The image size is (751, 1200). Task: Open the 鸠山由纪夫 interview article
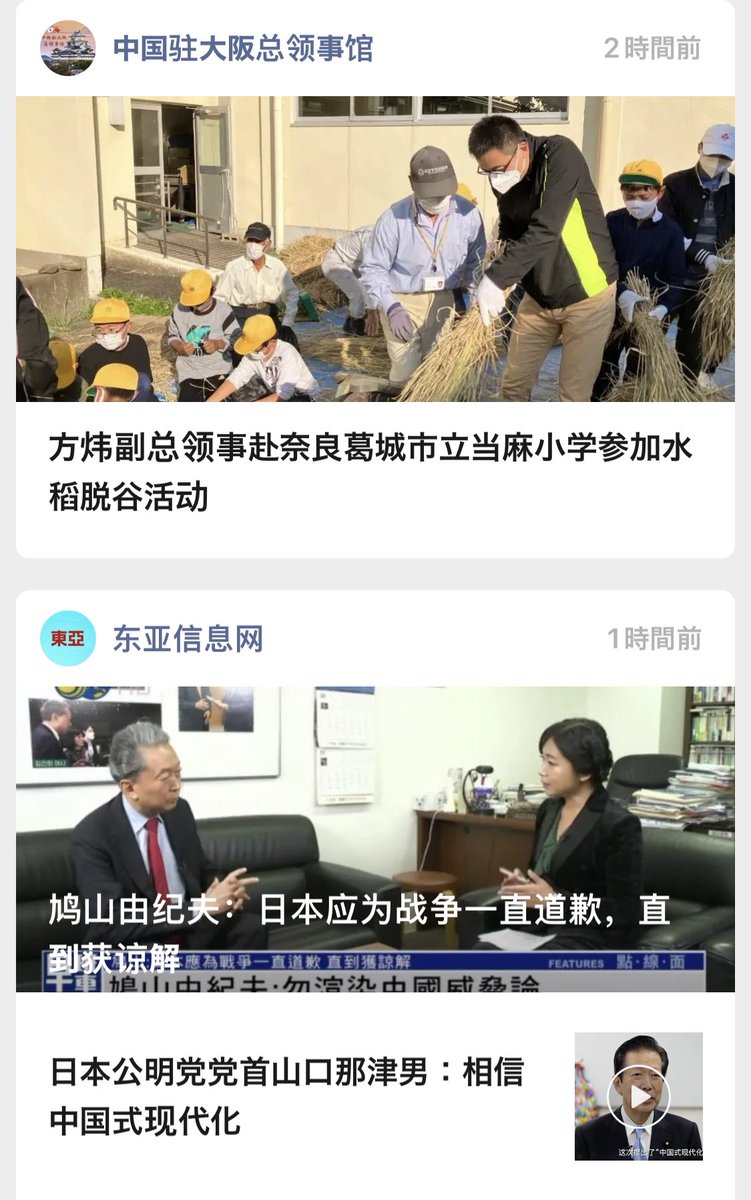375,839
